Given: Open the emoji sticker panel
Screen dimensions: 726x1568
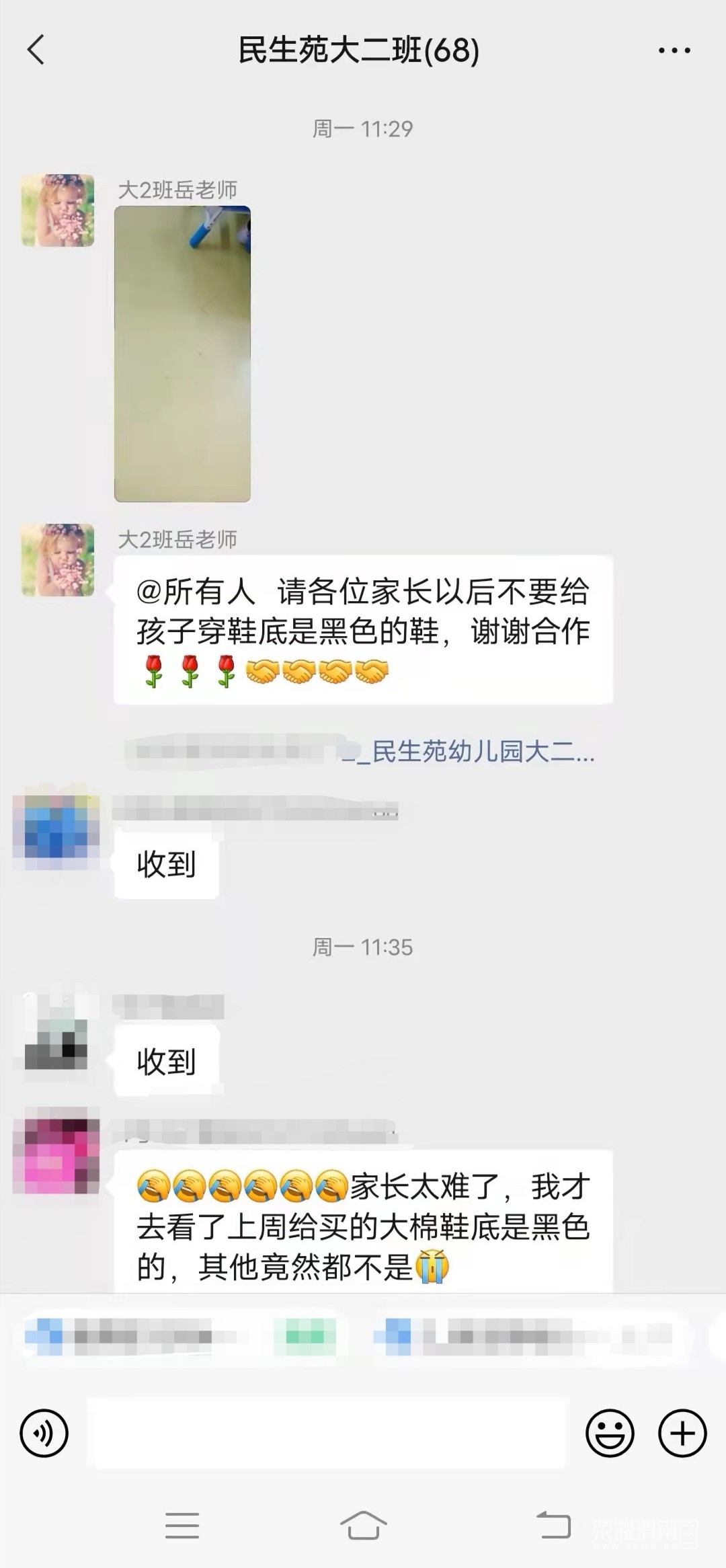Looking at the screenshot, I should pyautogui.click(x=610, y=1433).
